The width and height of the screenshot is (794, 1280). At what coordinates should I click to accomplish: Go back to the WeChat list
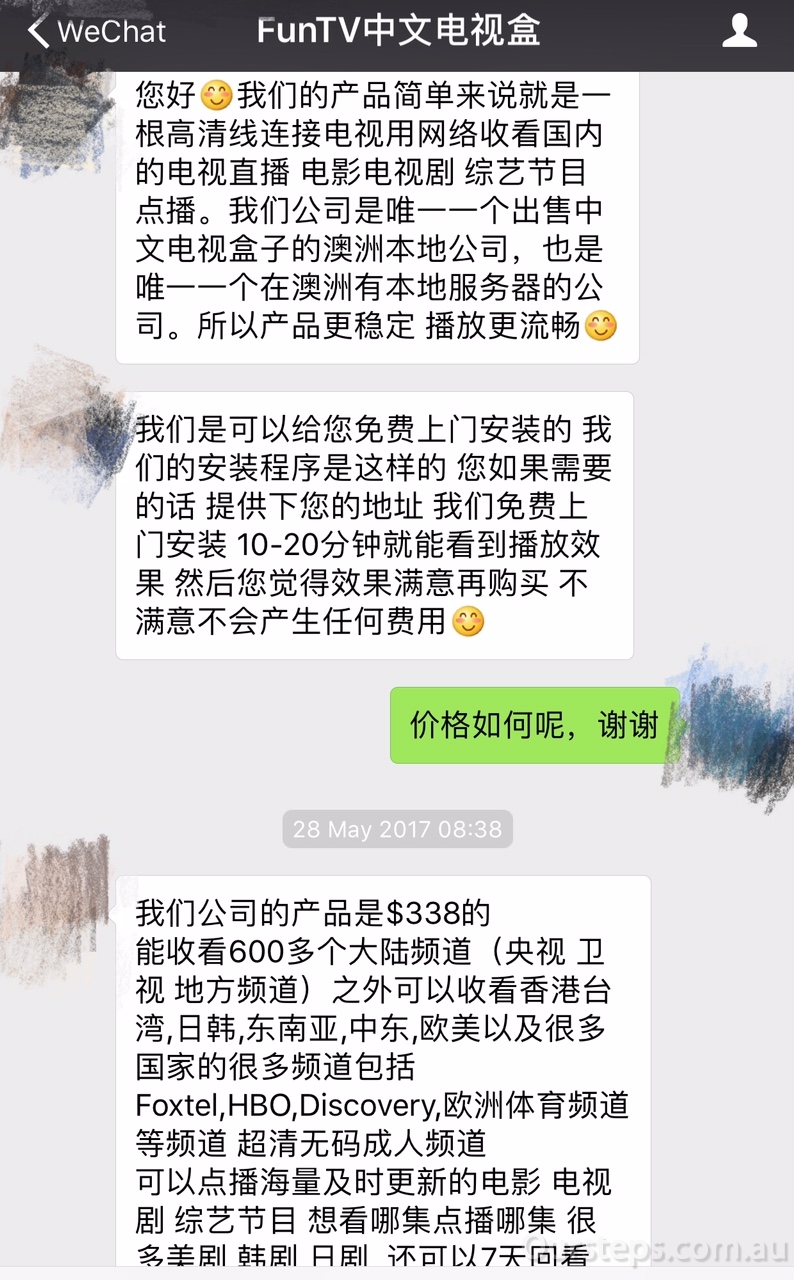click(95, 32)
